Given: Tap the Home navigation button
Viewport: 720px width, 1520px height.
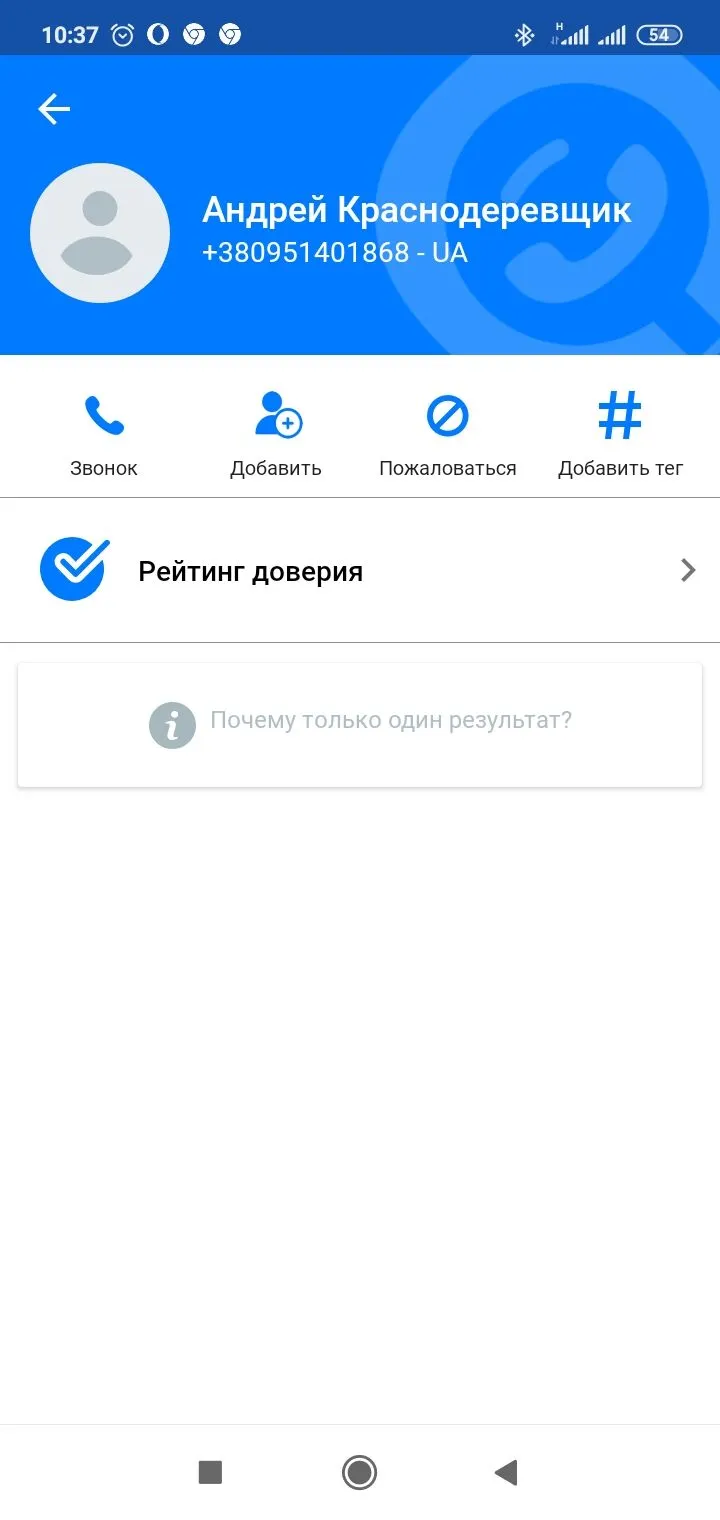Looking at the screenshot, I should tap(359, 1472).
